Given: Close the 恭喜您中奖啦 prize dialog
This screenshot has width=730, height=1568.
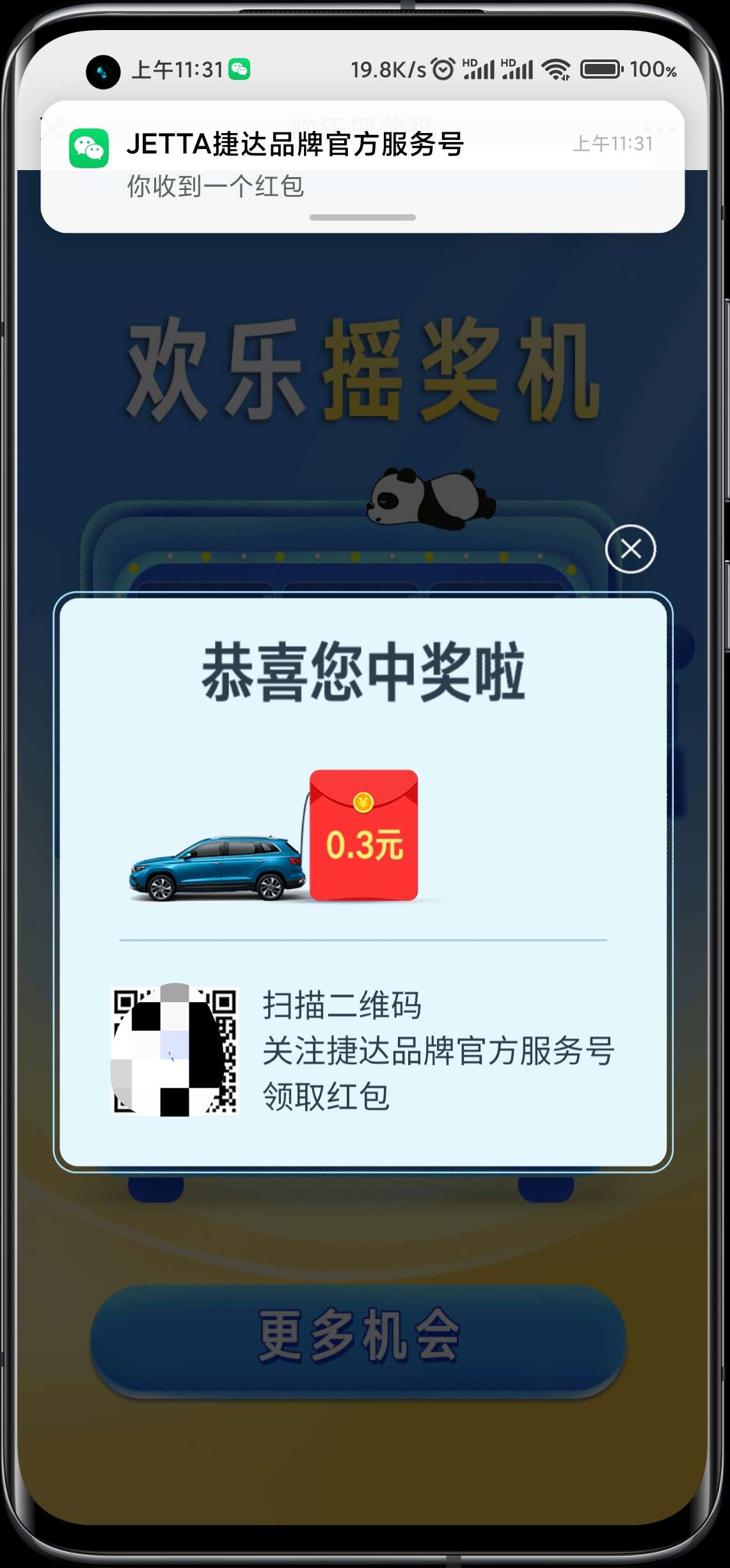Looking at the screenshot, I should click(x=630, y=549).
